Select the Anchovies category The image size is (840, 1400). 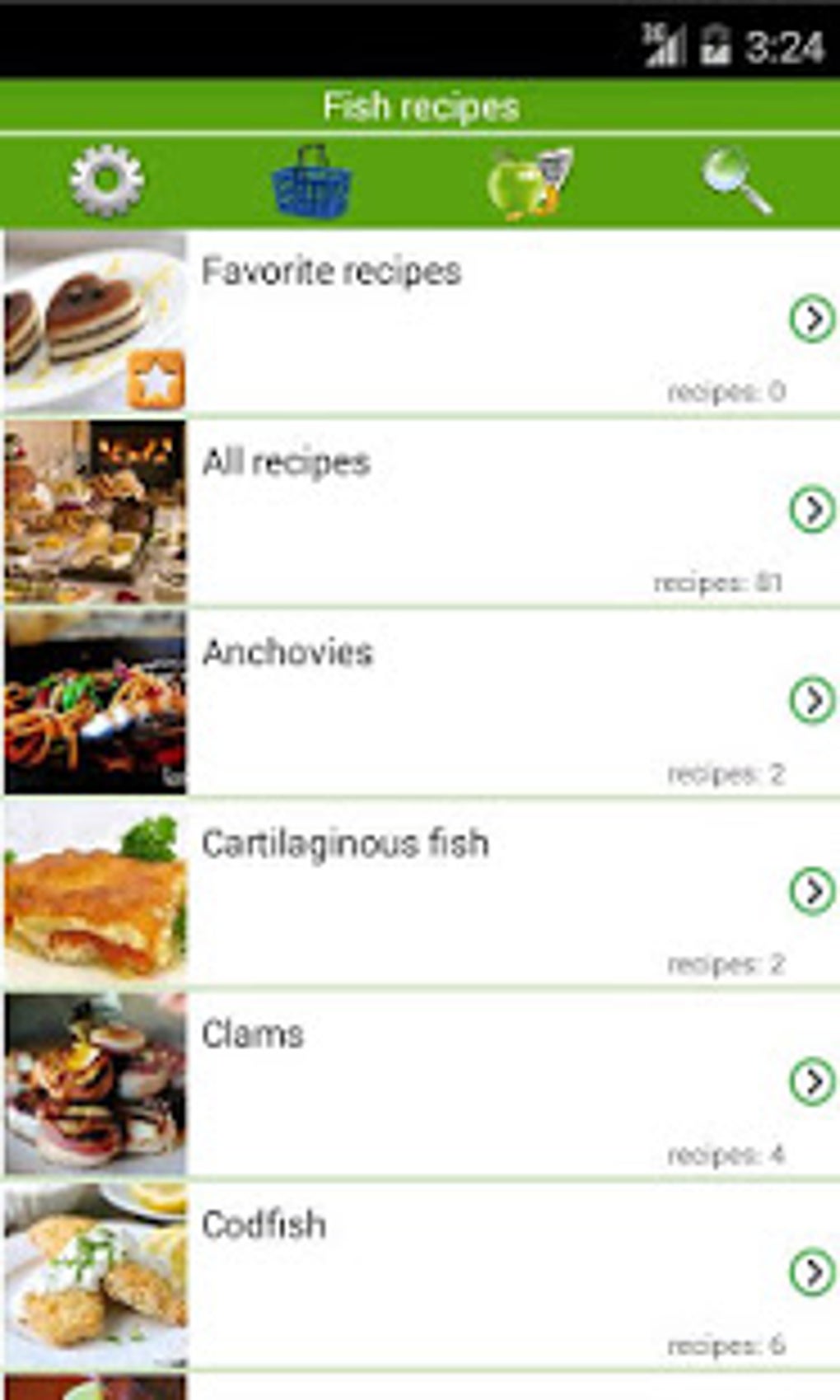[420, 702]
